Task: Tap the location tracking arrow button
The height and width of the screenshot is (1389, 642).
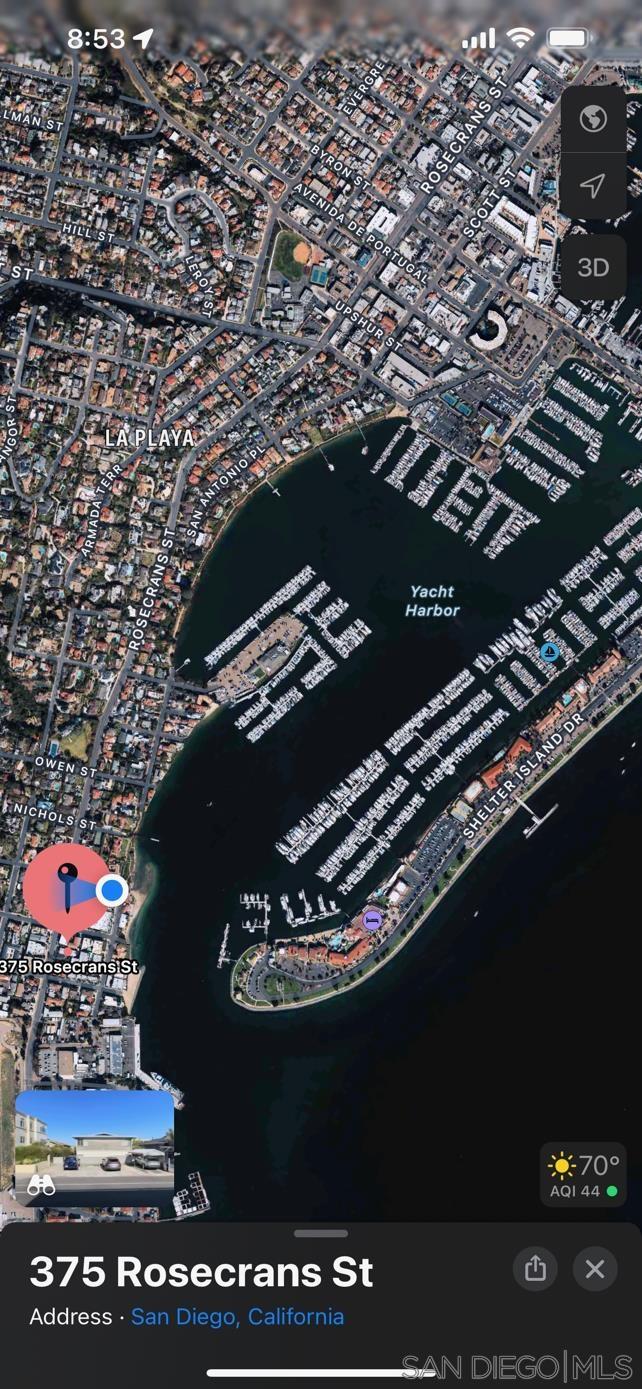Action: 593,186
